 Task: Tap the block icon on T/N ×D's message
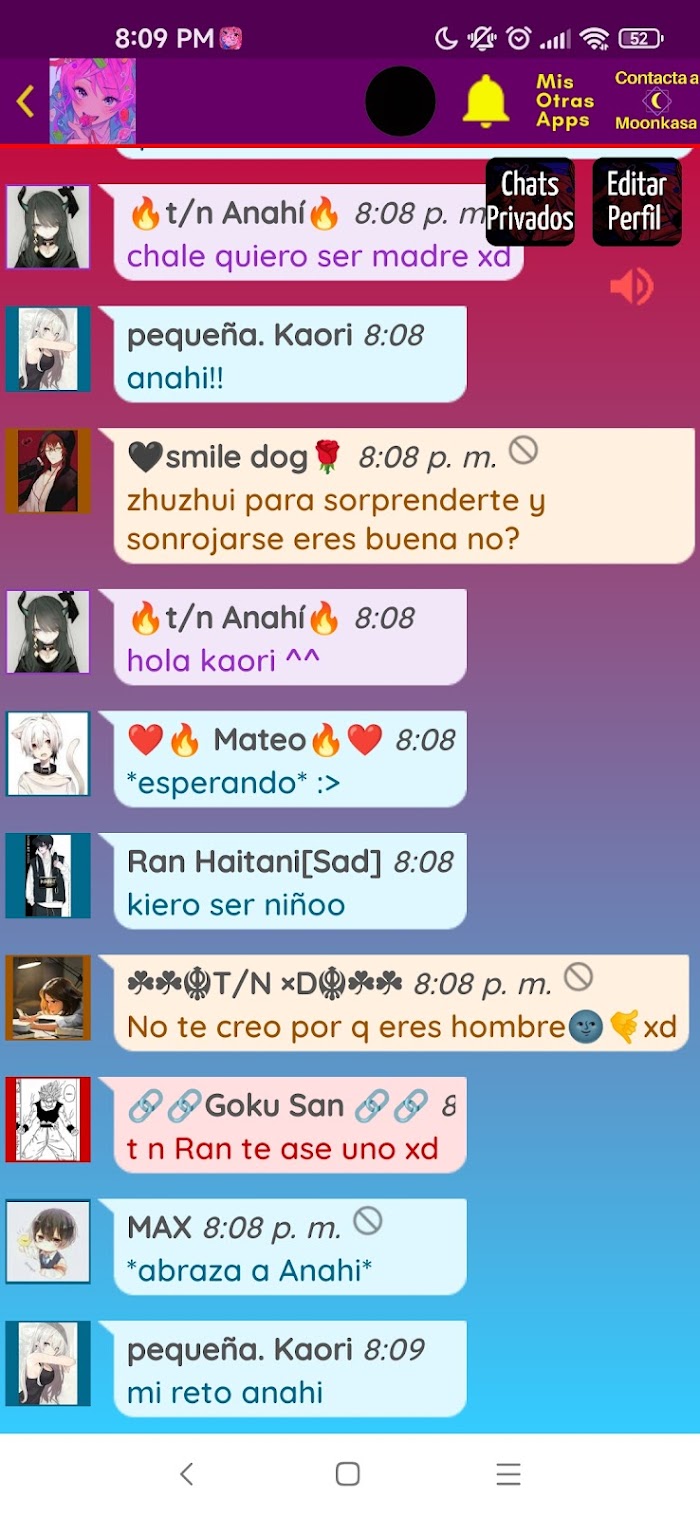(578, 977)
